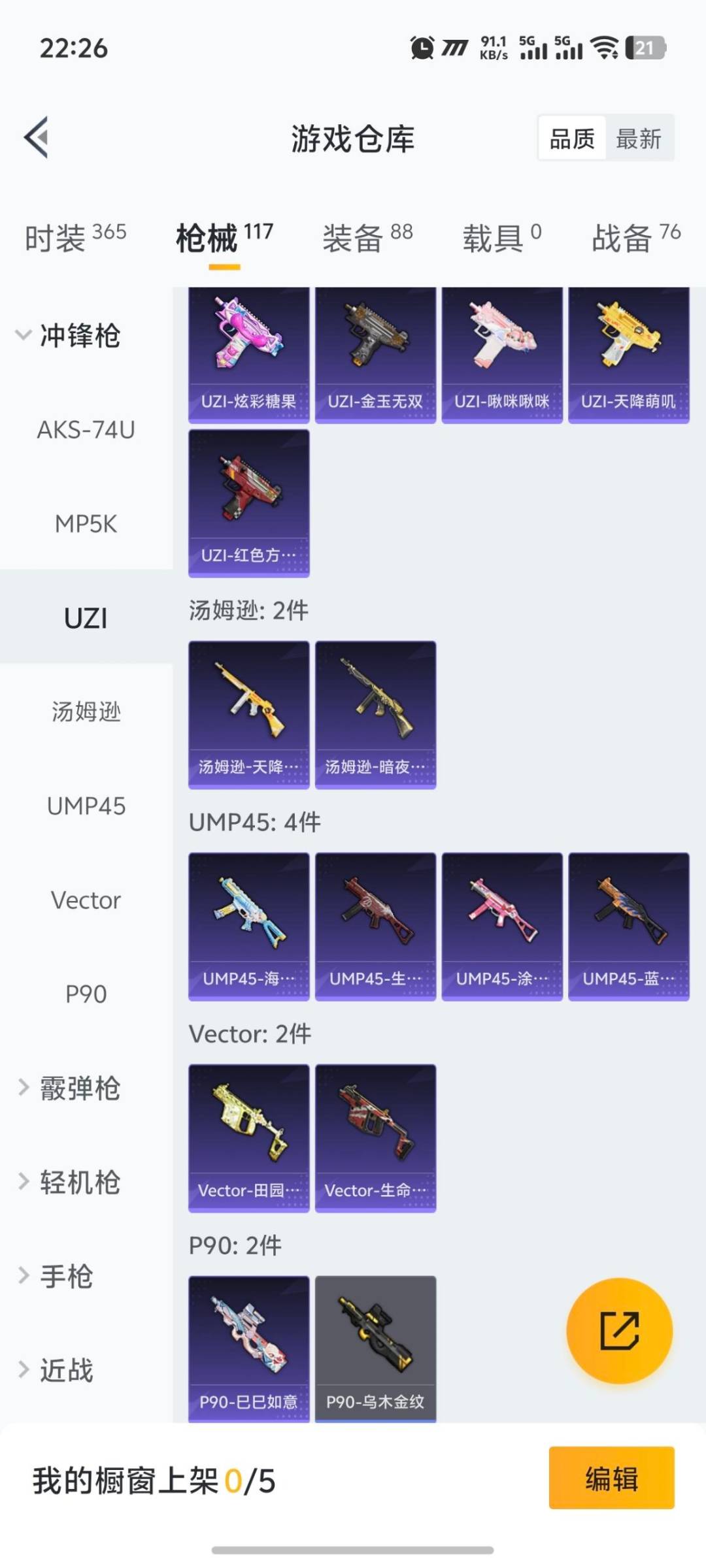The width and height of the screenshot is (706, 1568).
Task: Open the share showcase yellow circular icon
Action: [x=618, y=1331]
